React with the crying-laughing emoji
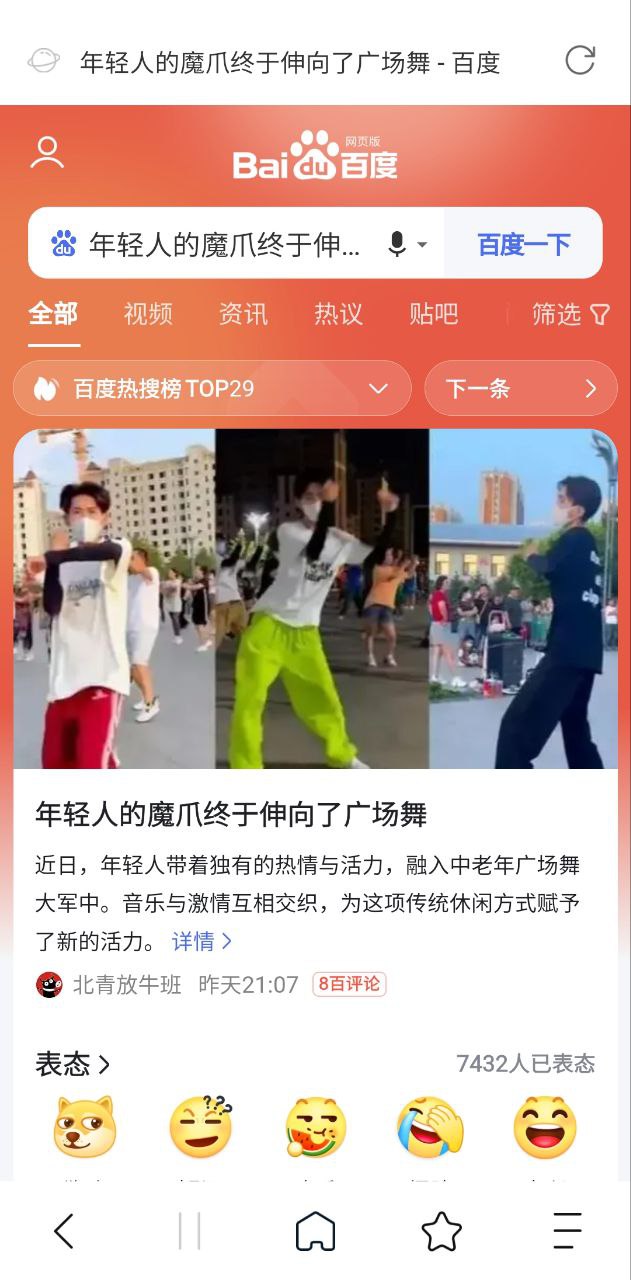The height and width of the screenshot is (1280, 631). coord(430,1128)
